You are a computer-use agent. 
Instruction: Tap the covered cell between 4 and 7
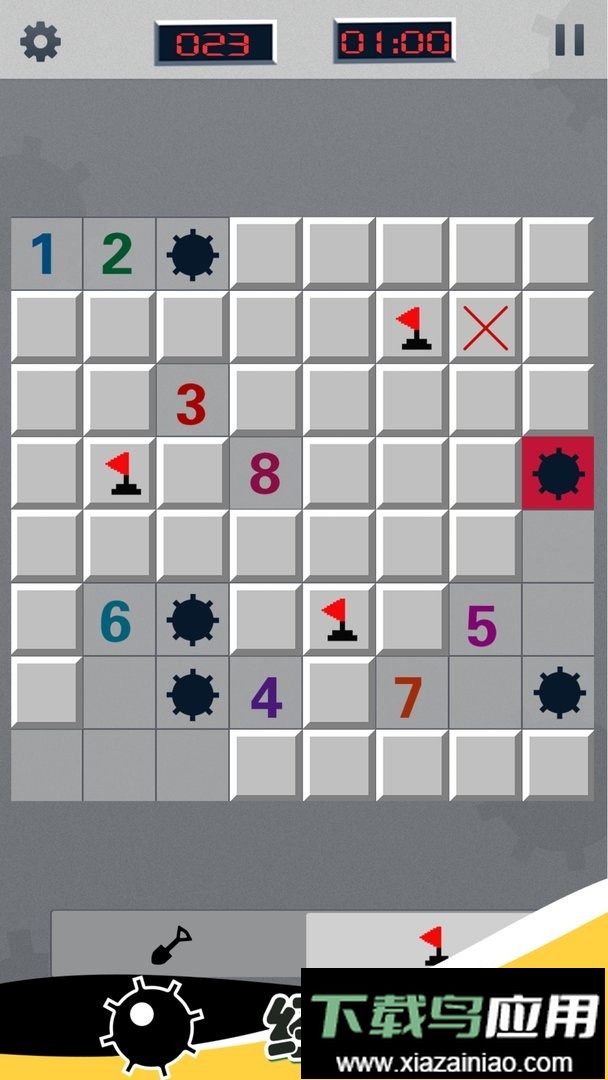(x=338, y=694)
